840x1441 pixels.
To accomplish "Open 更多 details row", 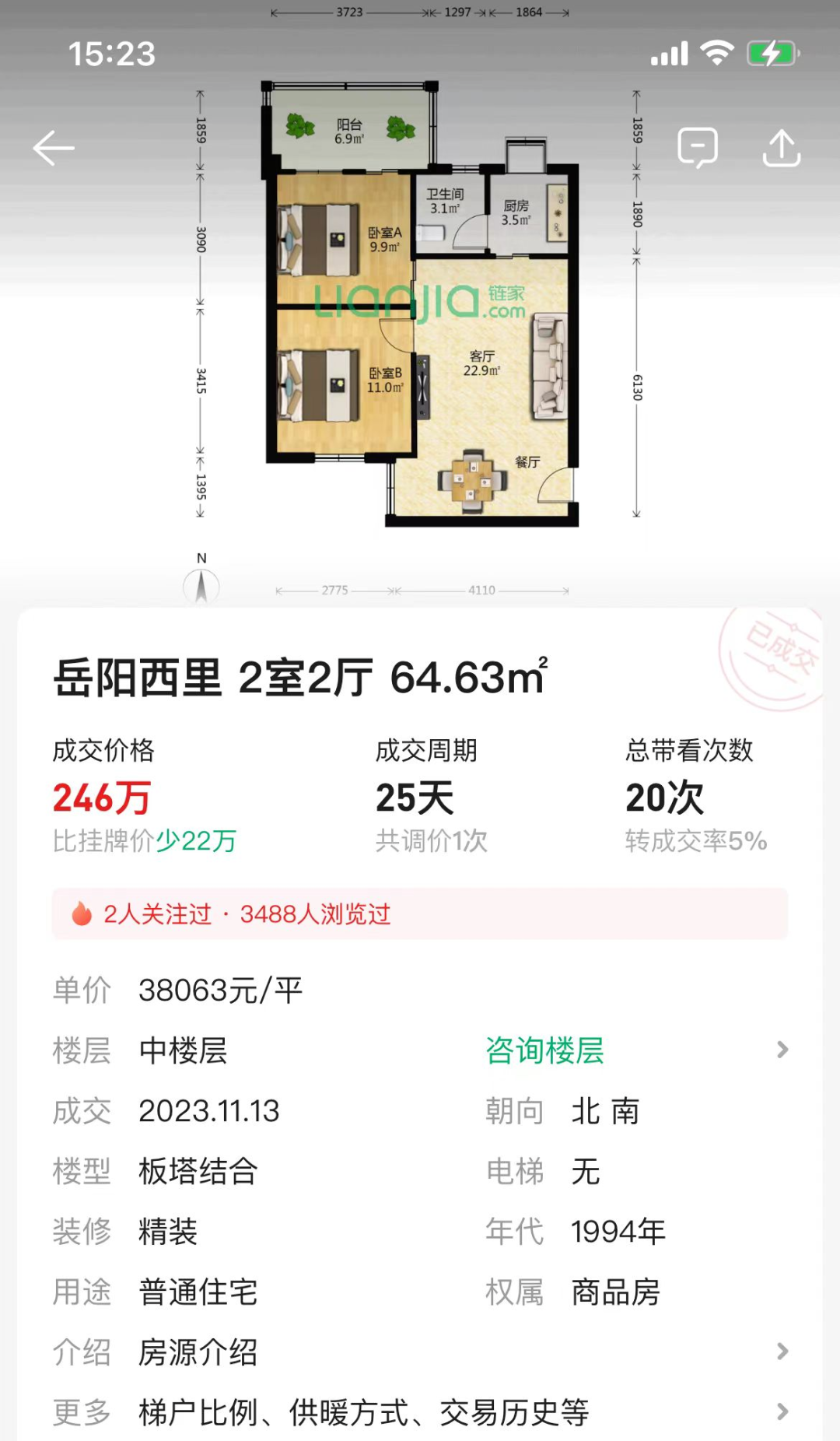I will [420, 1412].
